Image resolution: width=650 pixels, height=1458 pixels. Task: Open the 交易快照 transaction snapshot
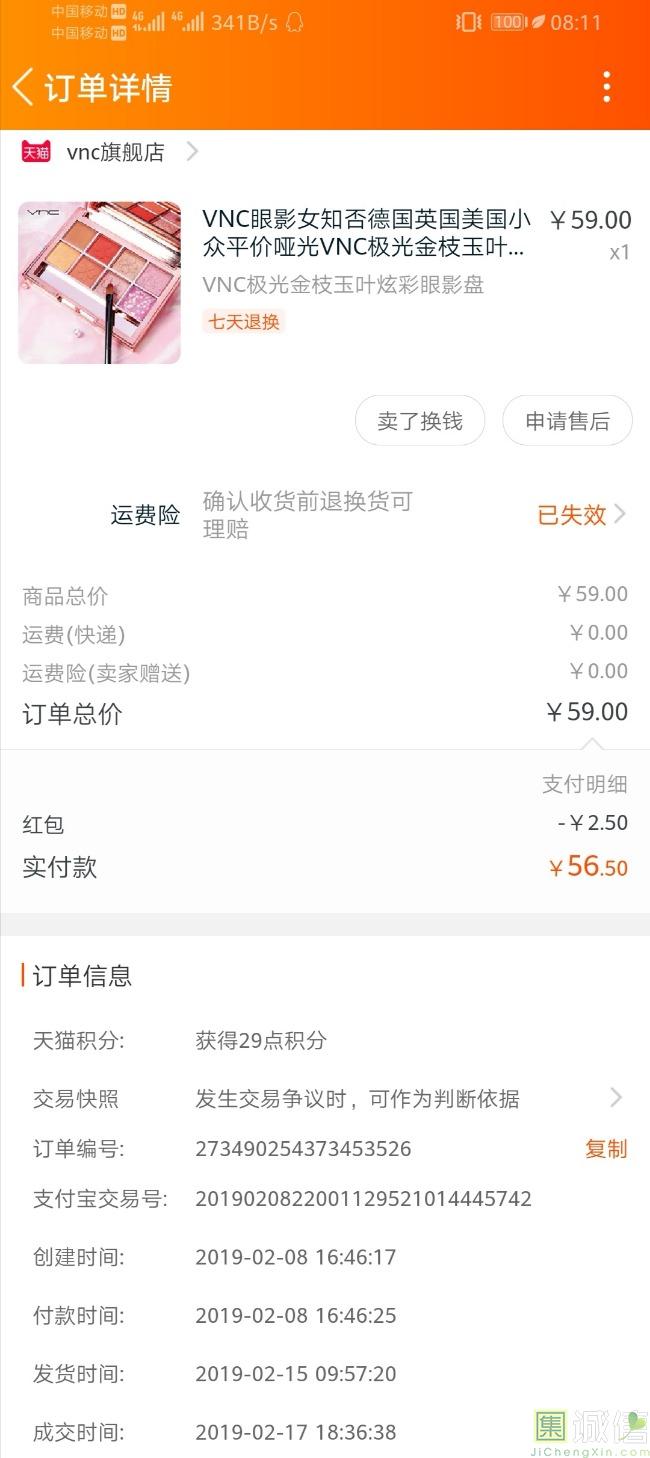(325, 1099)
